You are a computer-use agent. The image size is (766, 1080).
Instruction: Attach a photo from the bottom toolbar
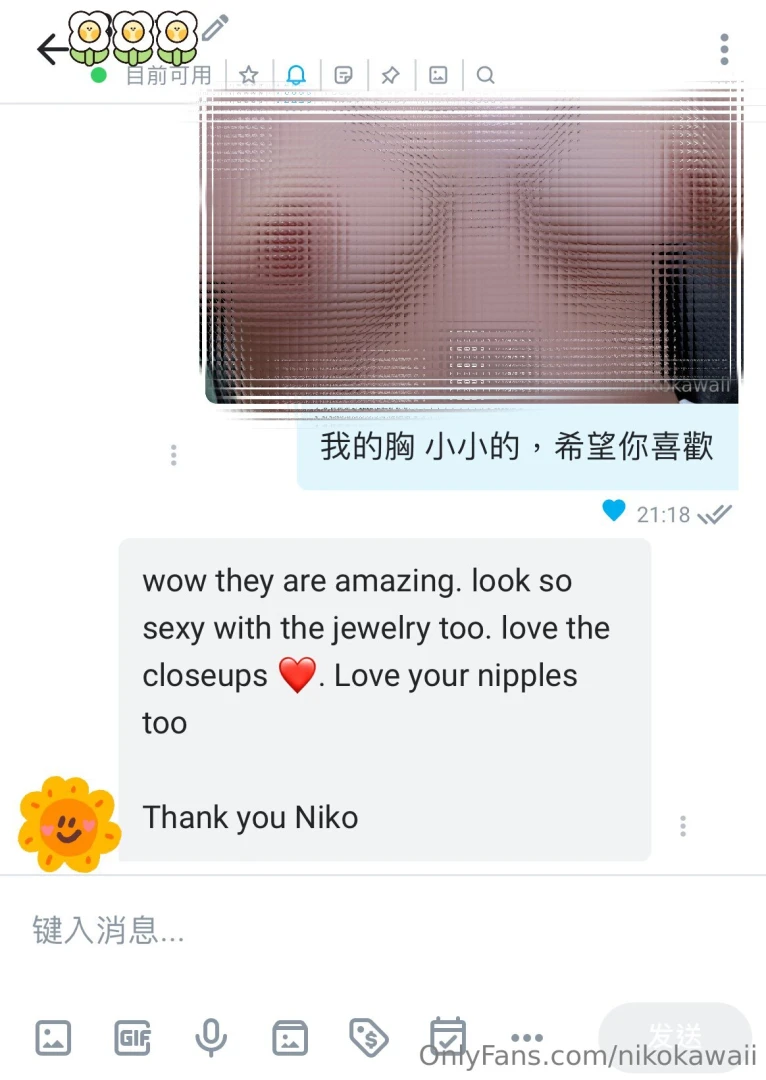point(53,1038)
